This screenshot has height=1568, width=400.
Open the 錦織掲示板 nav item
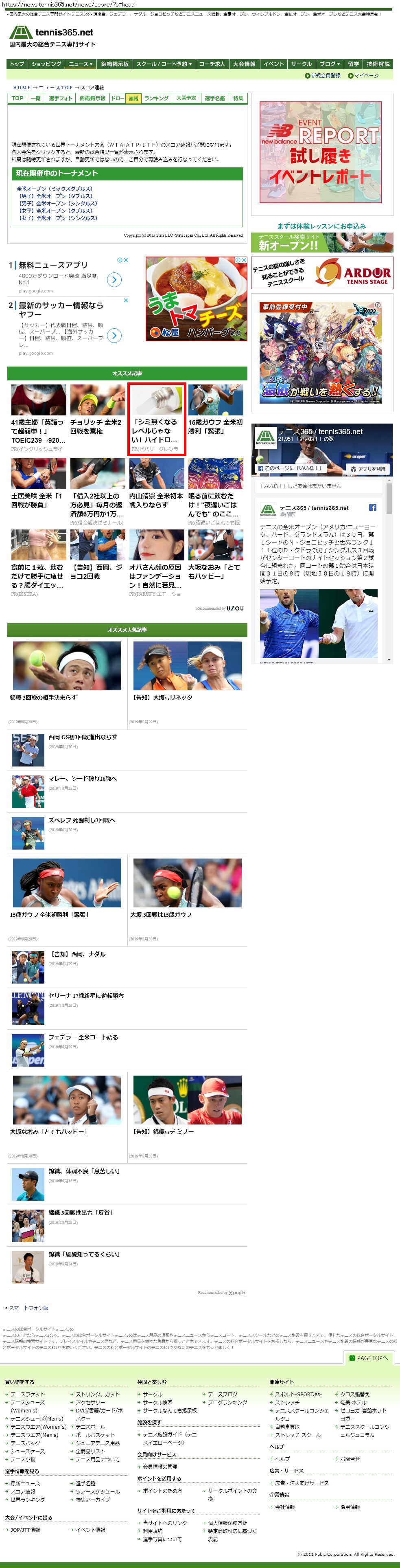(x=114, y=64)
